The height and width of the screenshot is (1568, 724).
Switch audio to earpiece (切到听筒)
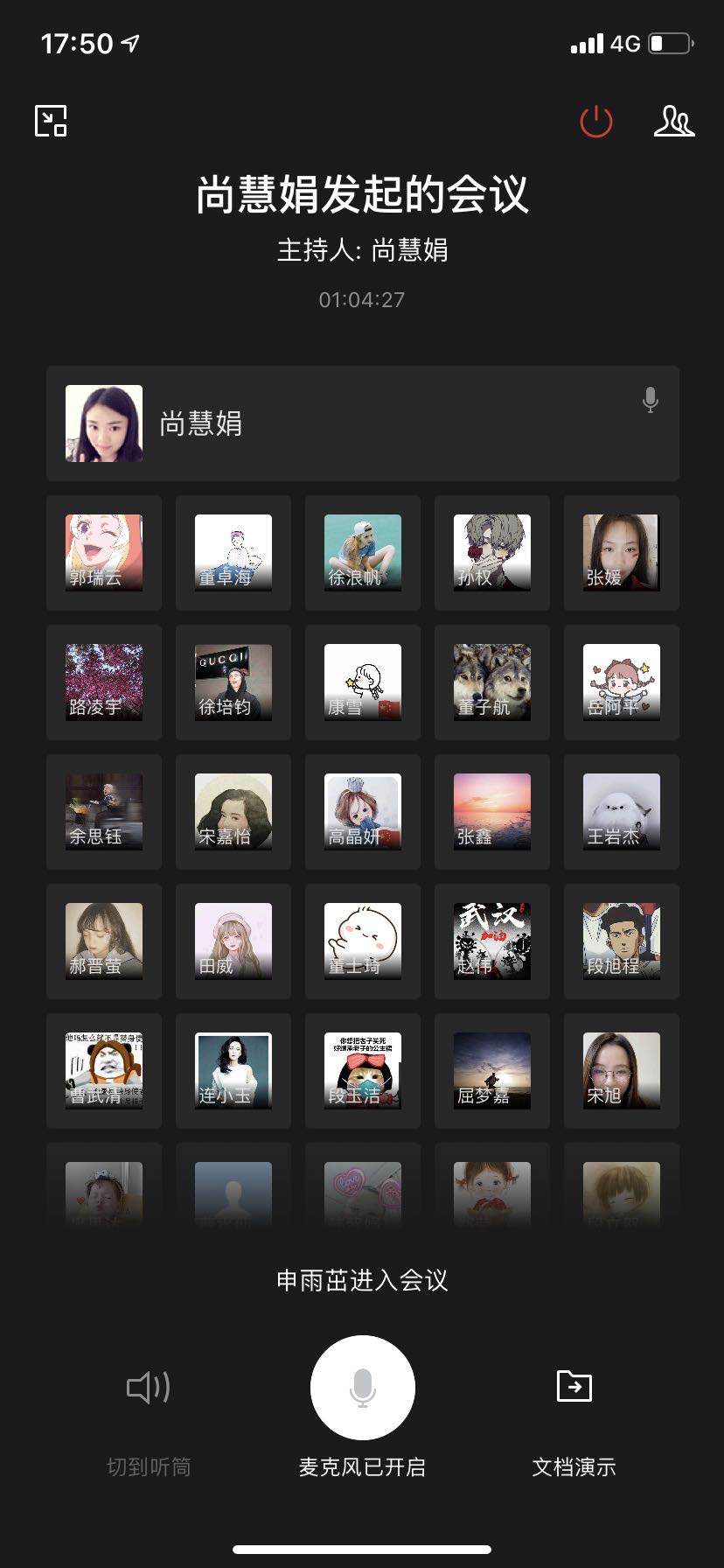149,1387
